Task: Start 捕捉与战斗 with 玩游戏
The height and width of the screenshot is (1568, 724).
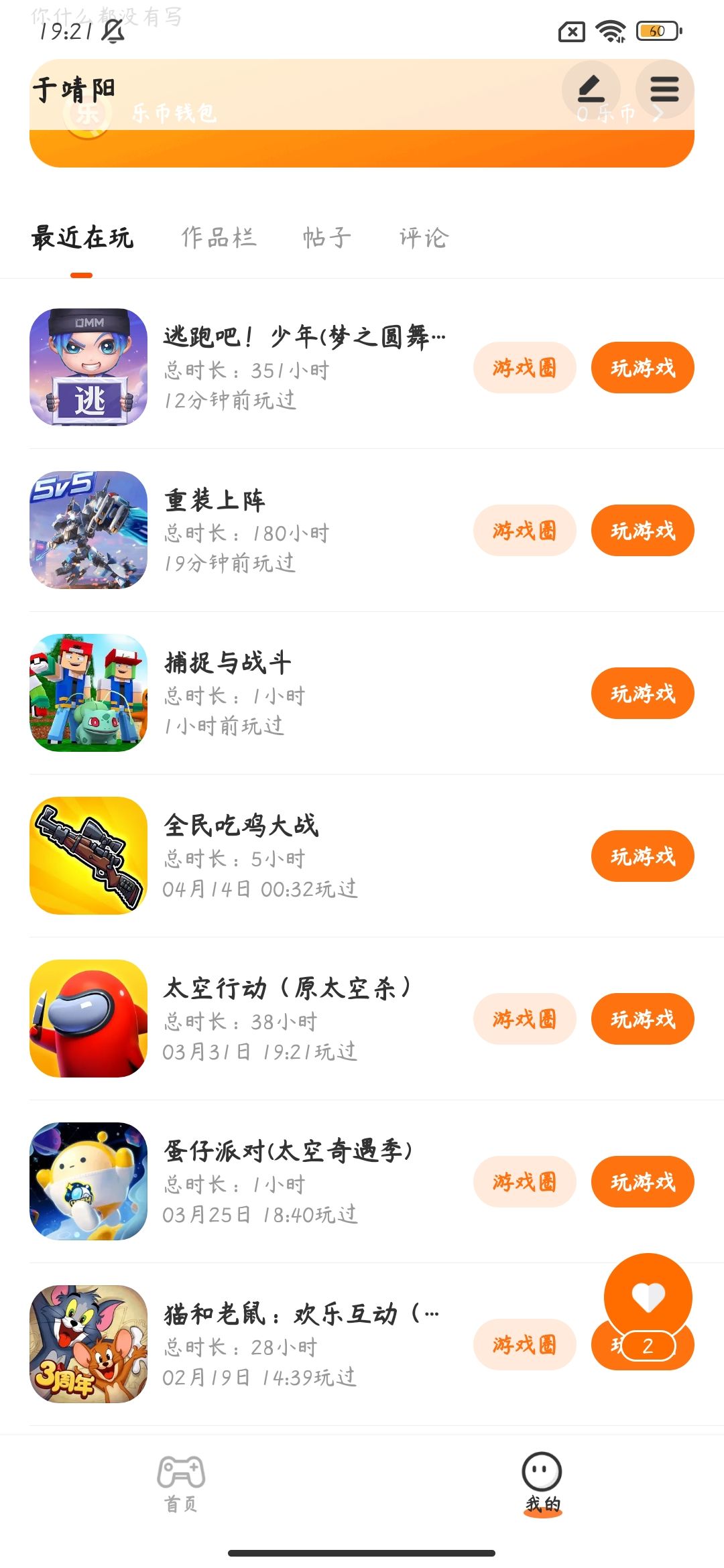Action: pos(642,694)
